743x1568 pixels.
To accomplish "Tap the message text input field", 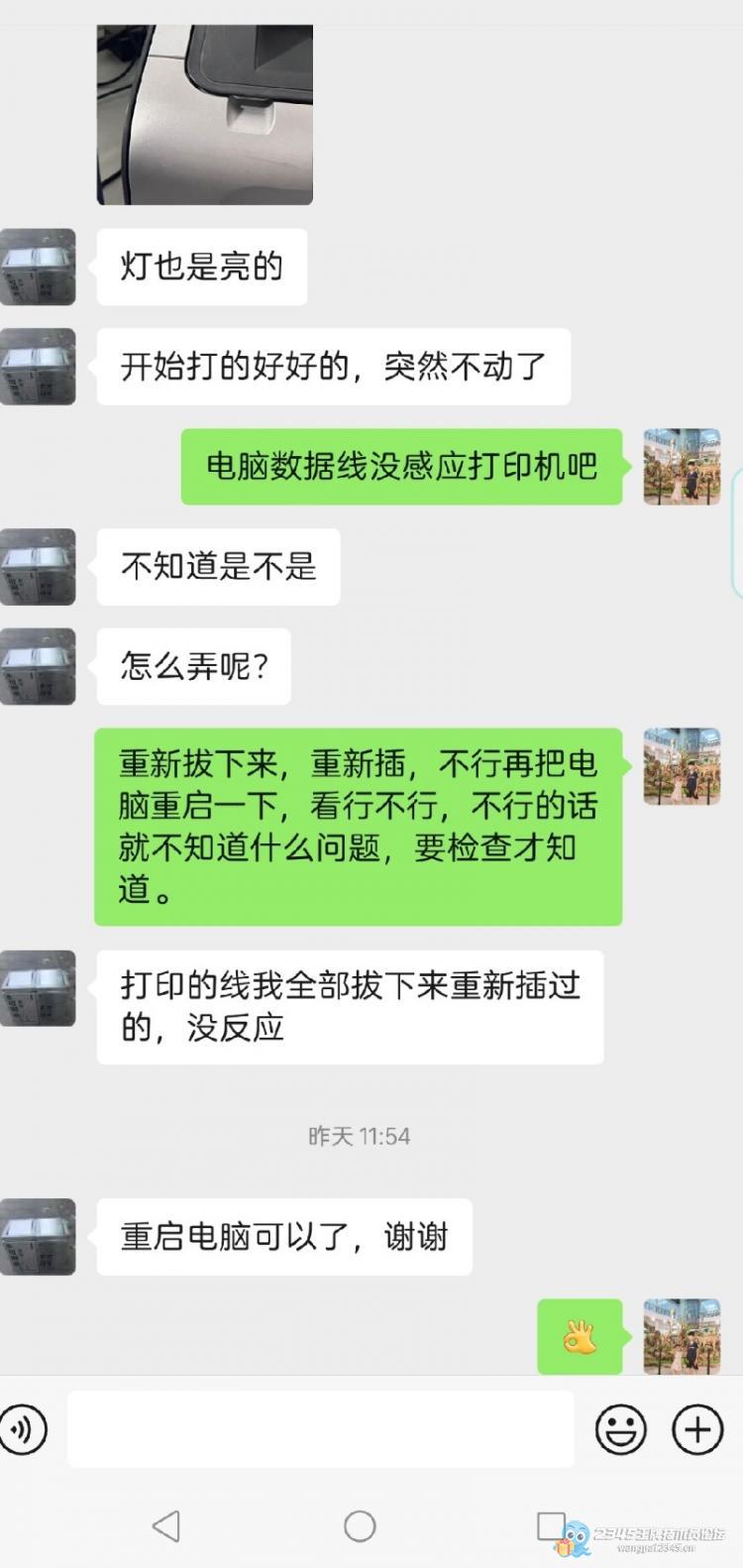I will 320,1429.
